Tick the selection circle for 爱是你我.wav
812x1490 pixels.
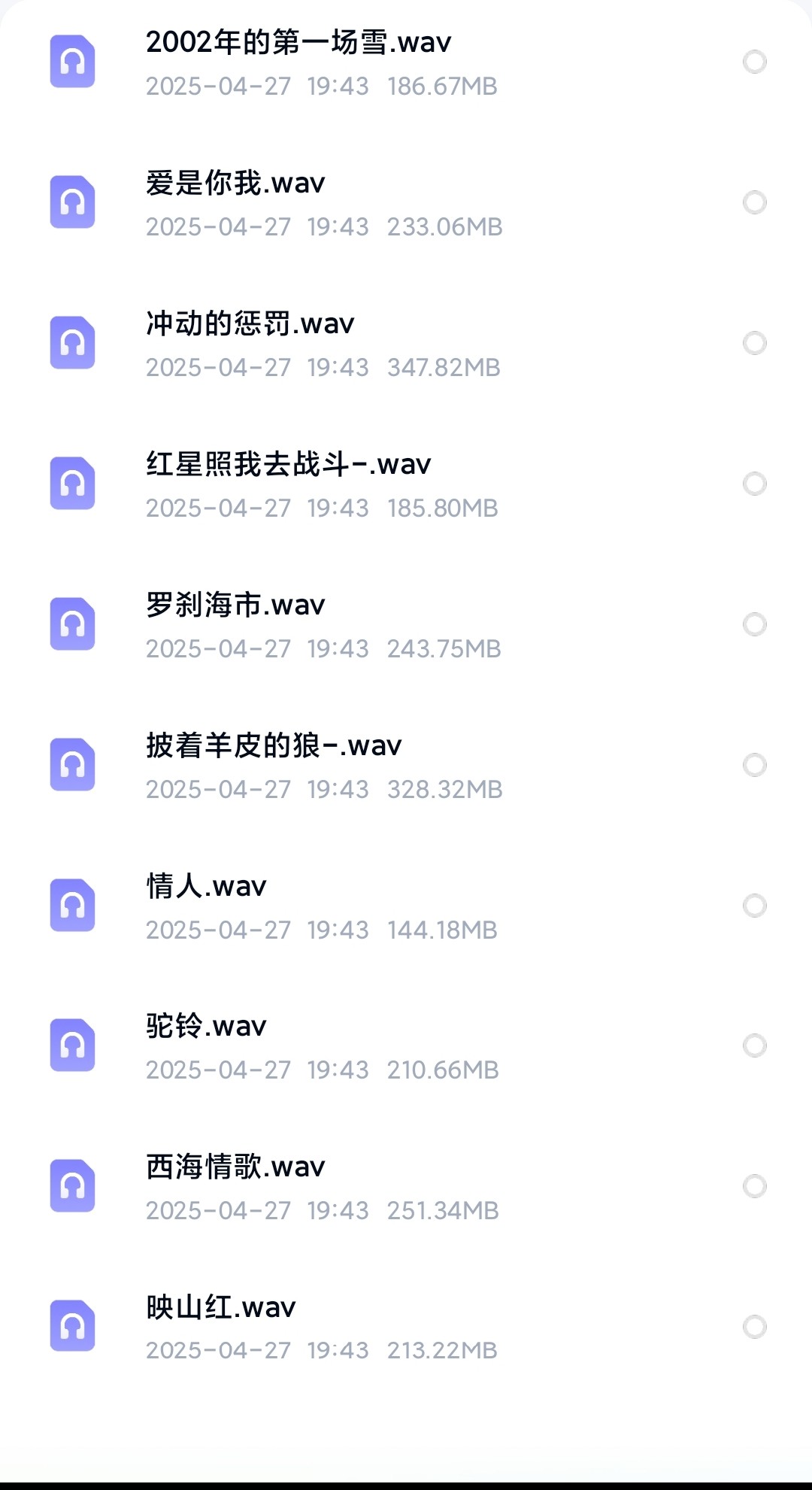tap(754, 202)
